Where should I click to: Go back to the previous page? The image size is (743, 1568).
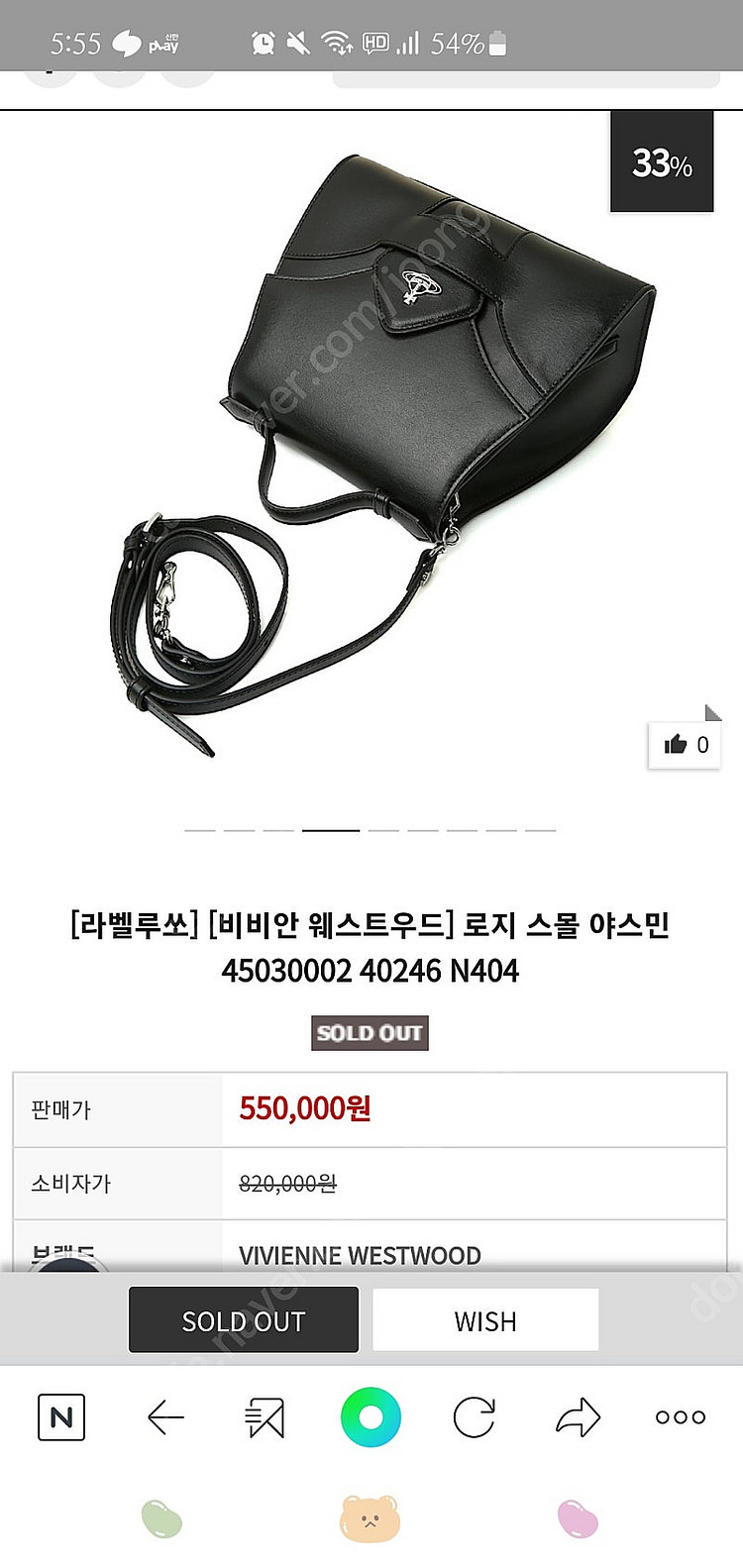point(164,1417)
